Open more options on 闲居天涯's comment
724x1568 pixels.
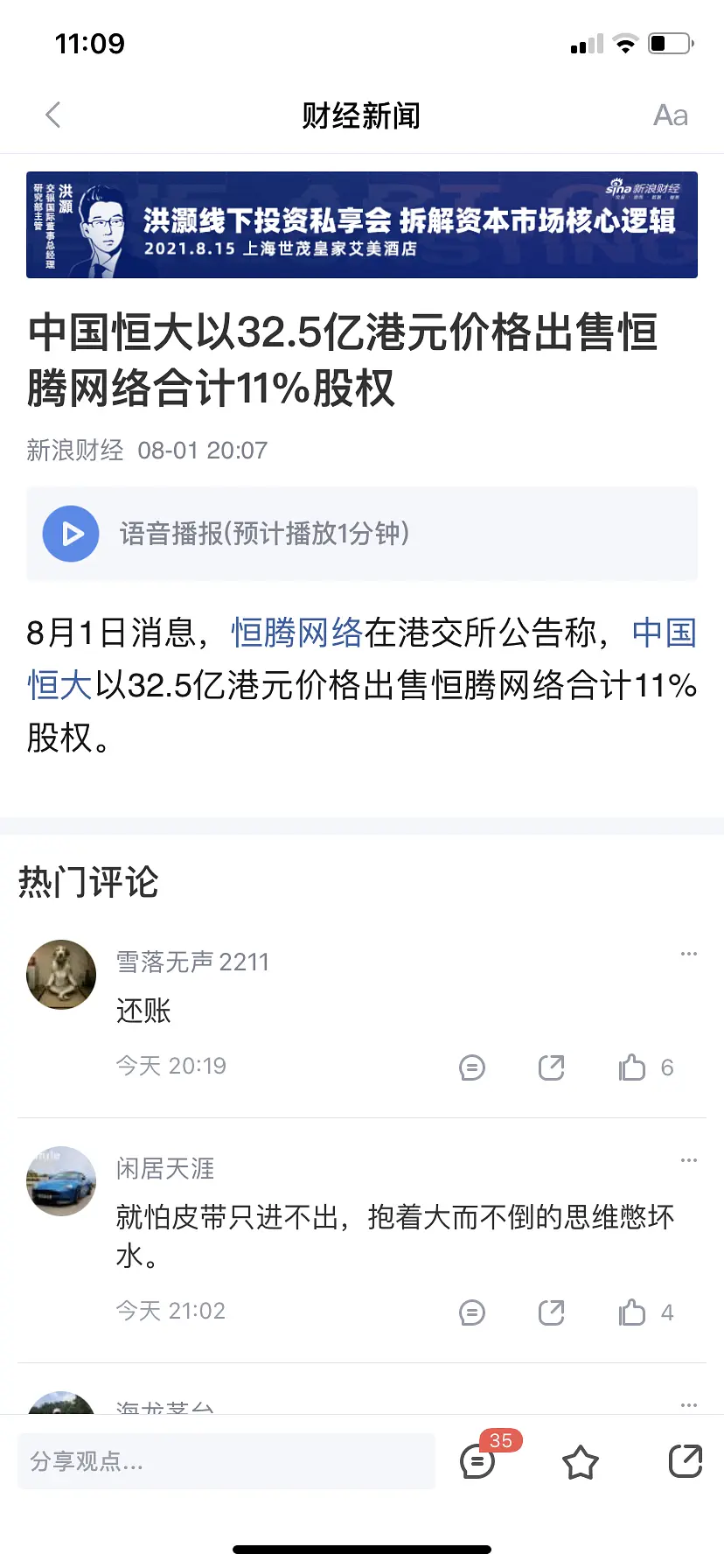coord(689,1160)
